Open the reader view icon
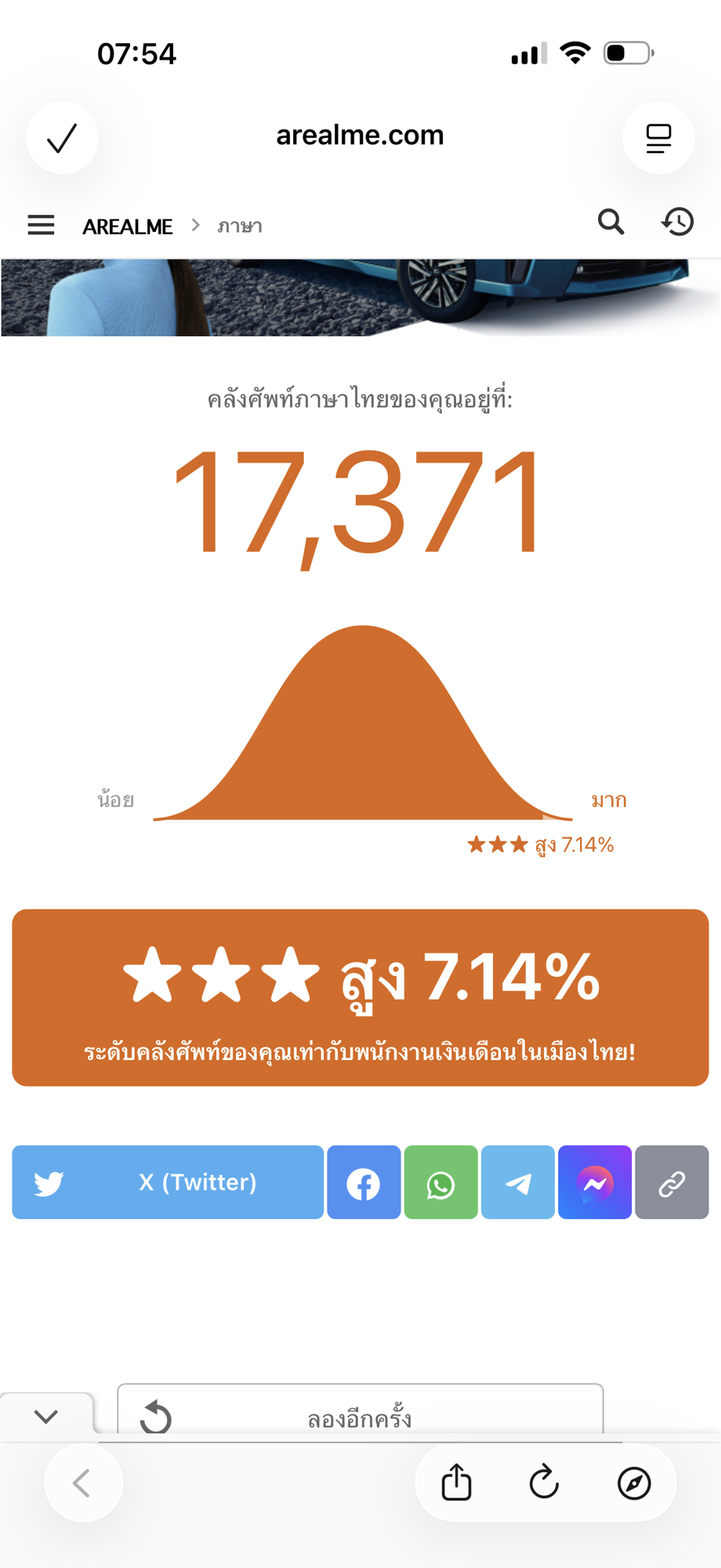Screen dimensions: 721x1568 coord(658,138)
